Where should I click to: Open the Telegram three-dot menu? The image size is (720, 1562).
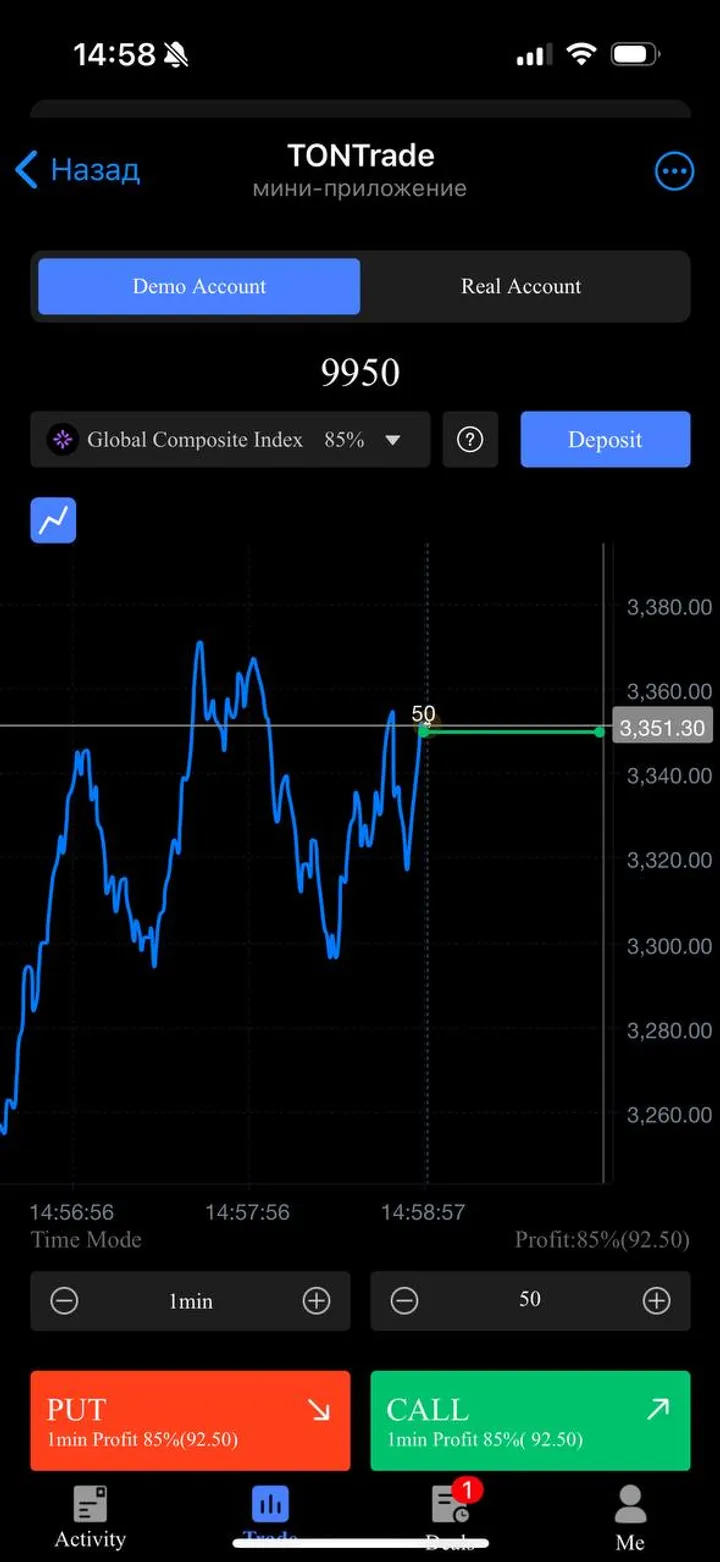(x=674, y=170)
